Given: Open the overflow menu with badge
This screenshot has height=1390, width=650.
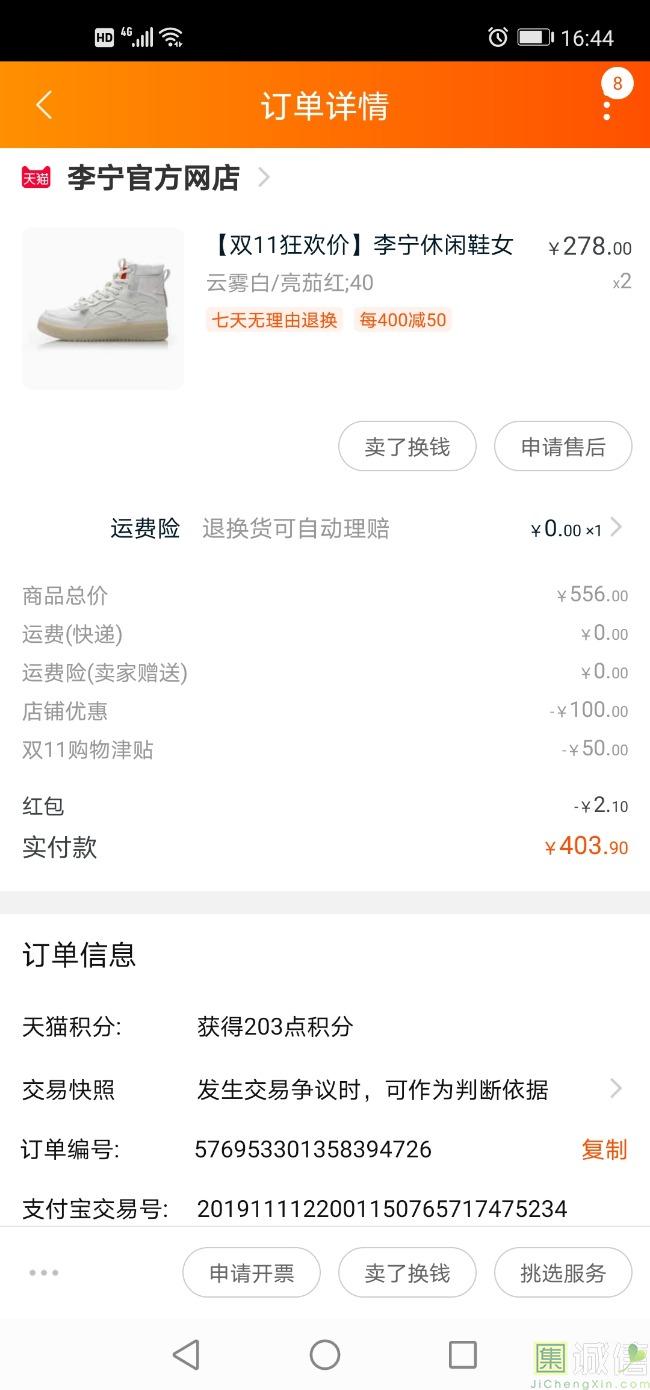Looking at the screenshot, I should coord(607,104).
